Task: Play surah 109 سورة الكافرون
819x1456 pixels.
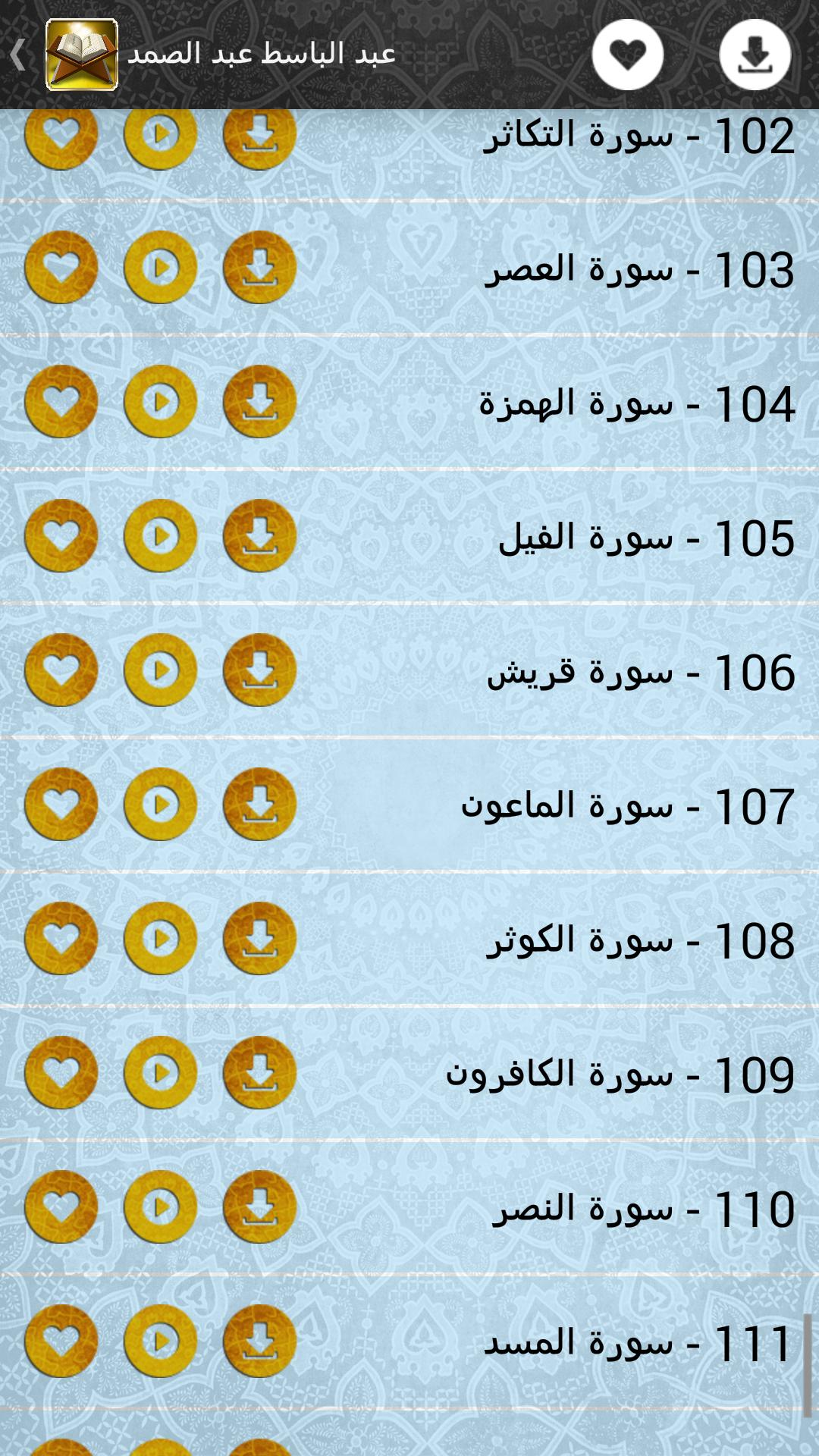Action: (160, 1073)
